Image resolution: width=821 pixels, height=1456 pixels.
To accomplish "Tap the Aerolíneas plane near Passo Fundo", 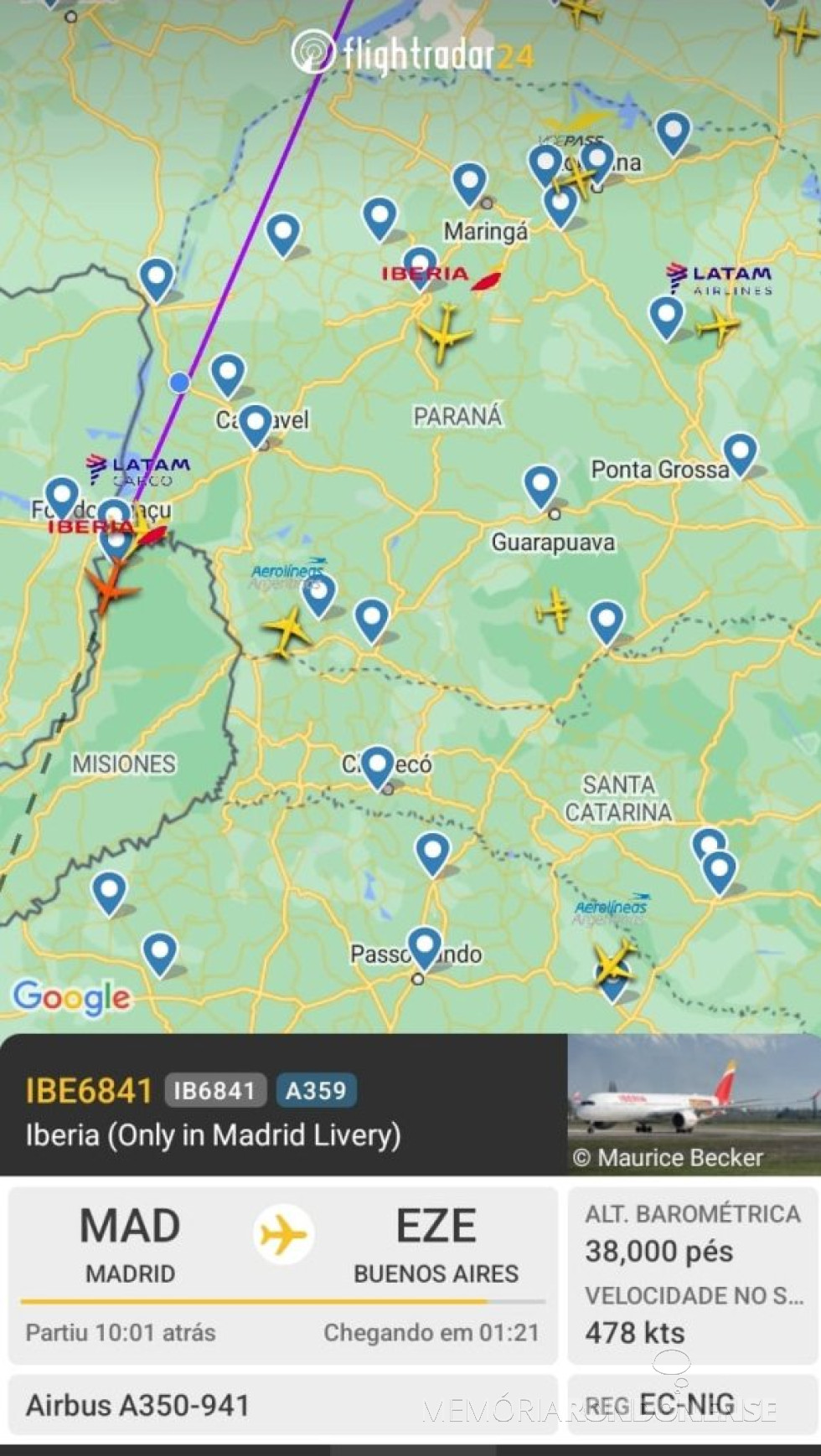I will [x=614, y=961].
